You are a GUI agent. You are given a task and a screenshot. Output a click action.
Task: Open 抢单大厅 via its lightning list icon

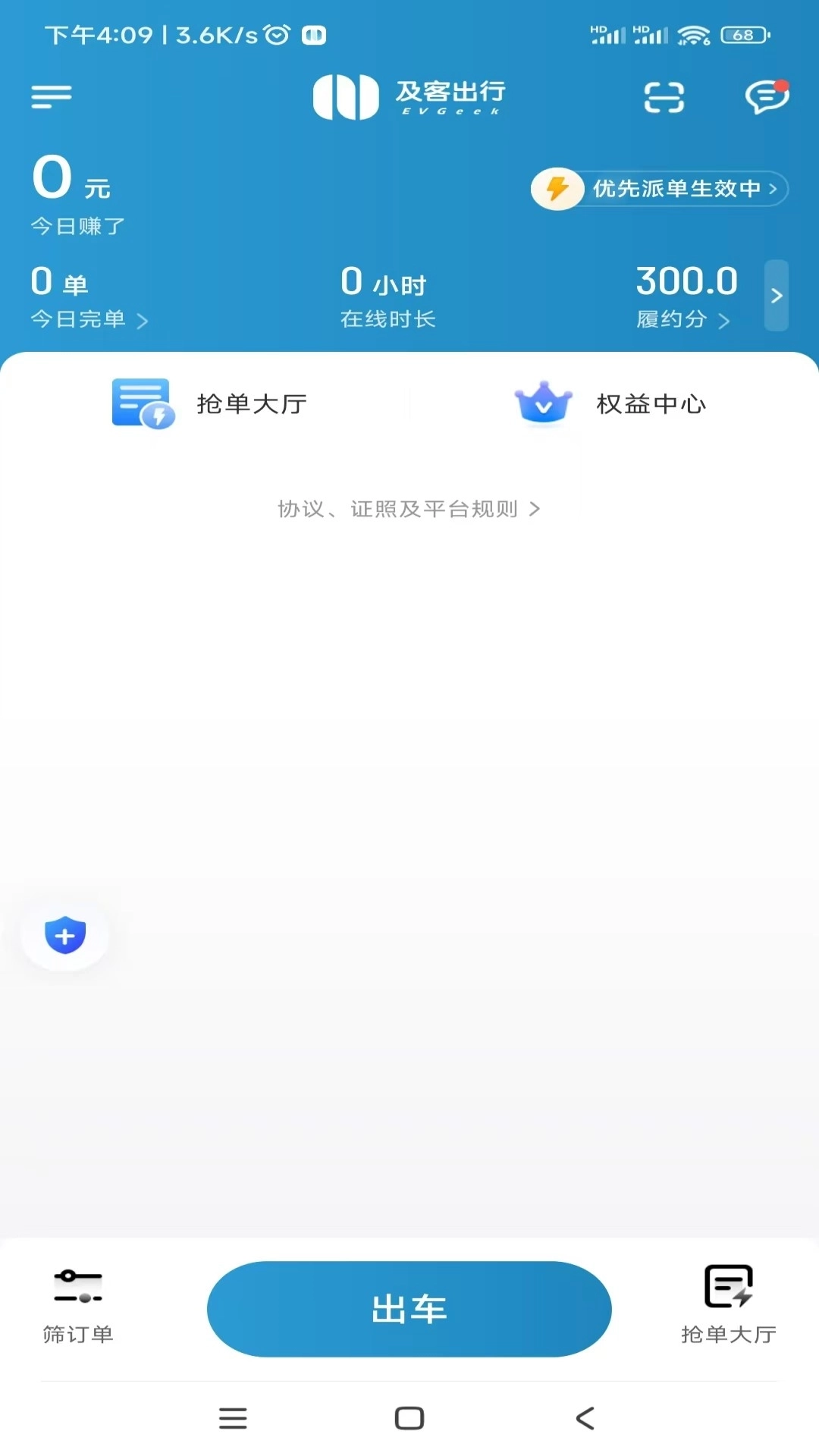click(143, 403)
